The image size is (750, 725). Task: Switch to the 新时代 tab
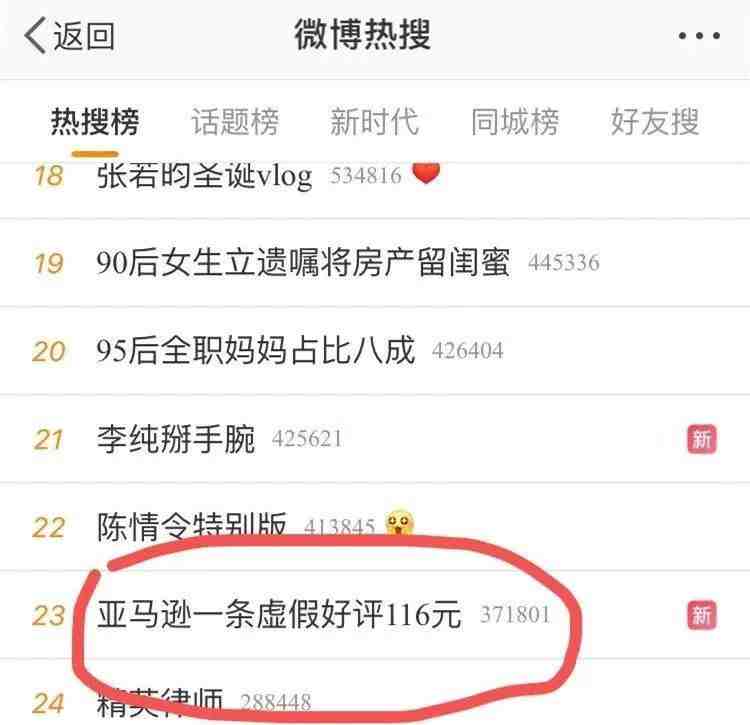point(374,122)
